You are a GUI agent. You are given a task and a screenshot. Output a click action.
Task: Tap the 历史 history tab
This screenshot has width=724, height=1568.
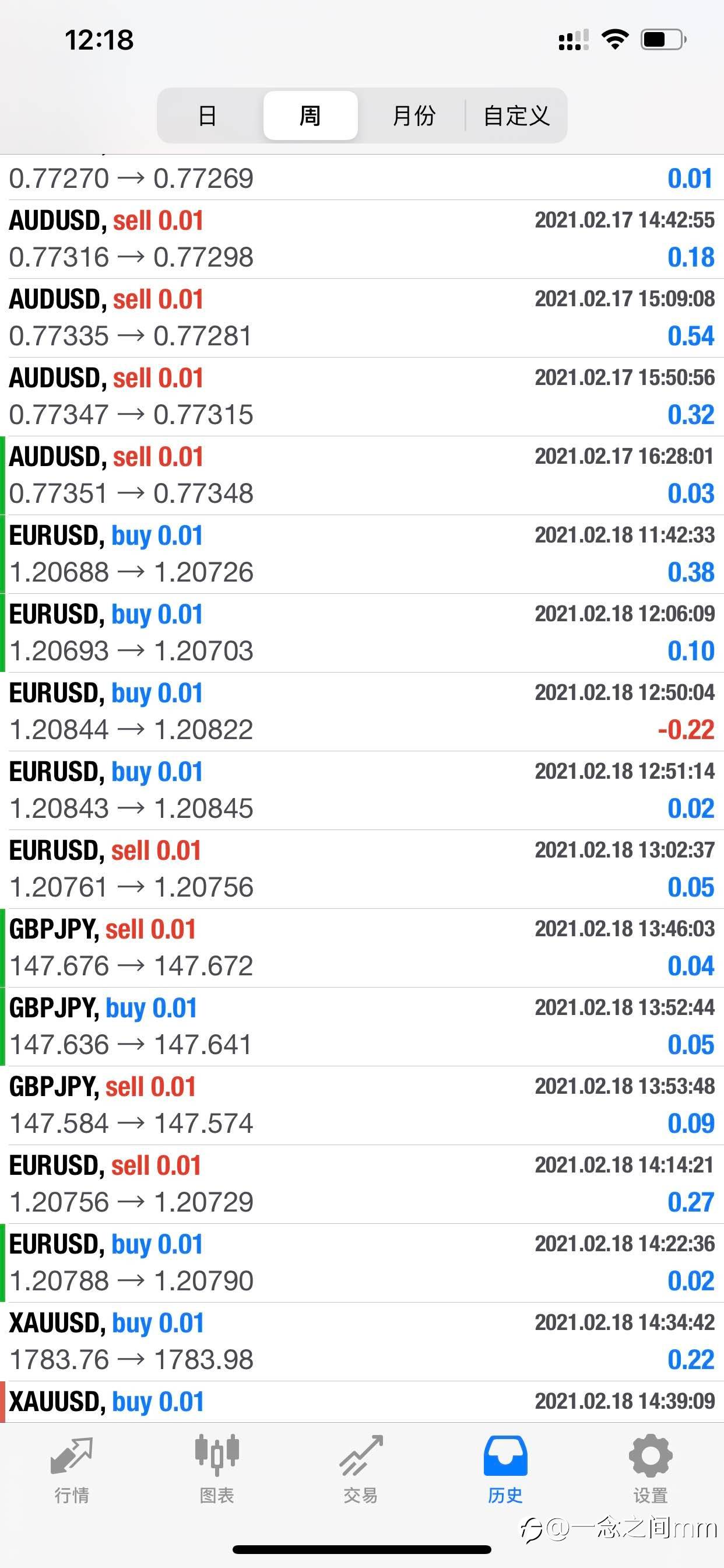click(505, 1469)
